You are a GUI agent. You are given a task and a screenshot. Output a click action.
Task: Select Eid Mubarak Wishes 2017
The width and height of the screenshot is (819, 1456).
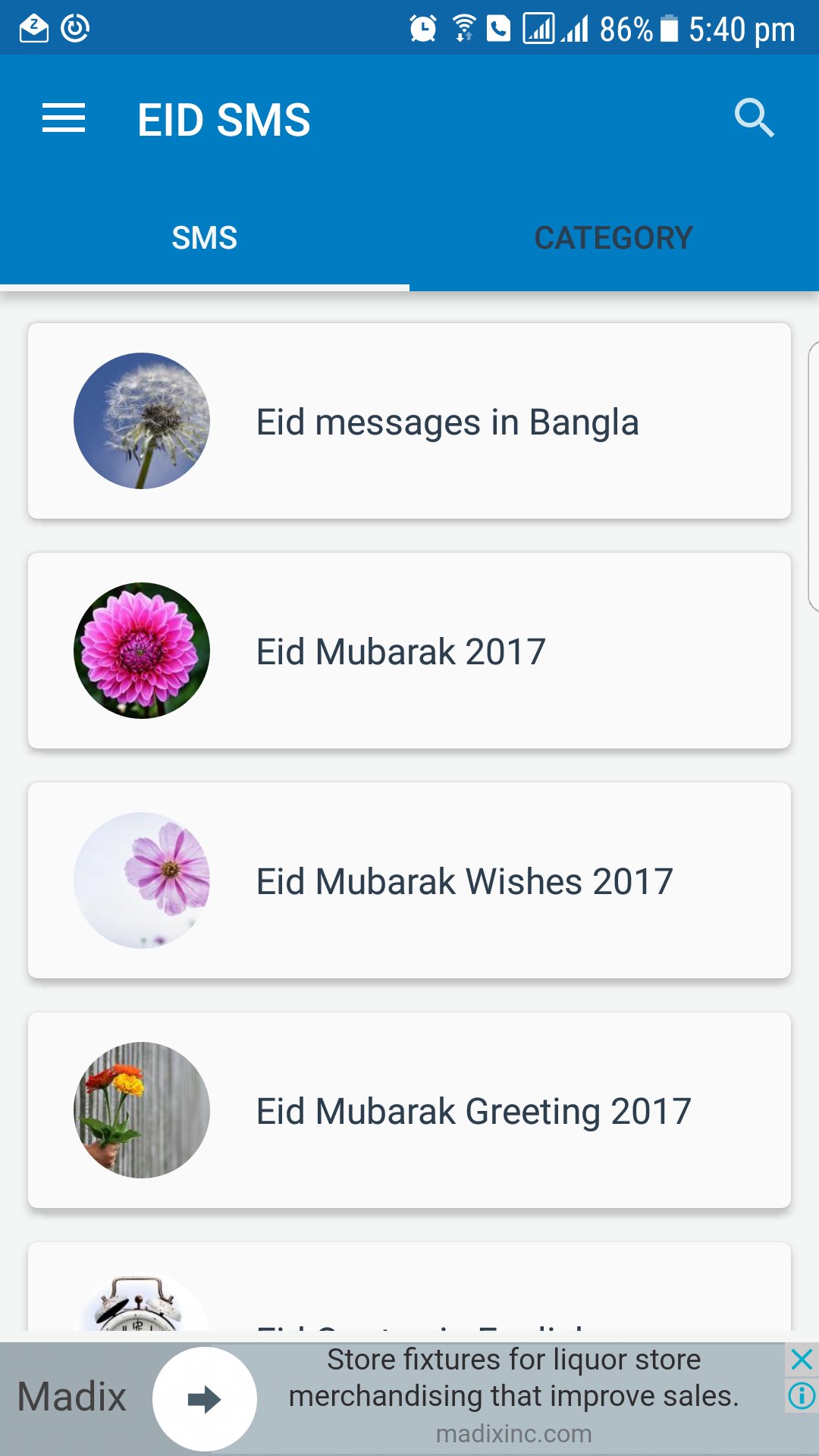[x=464, y=880]
